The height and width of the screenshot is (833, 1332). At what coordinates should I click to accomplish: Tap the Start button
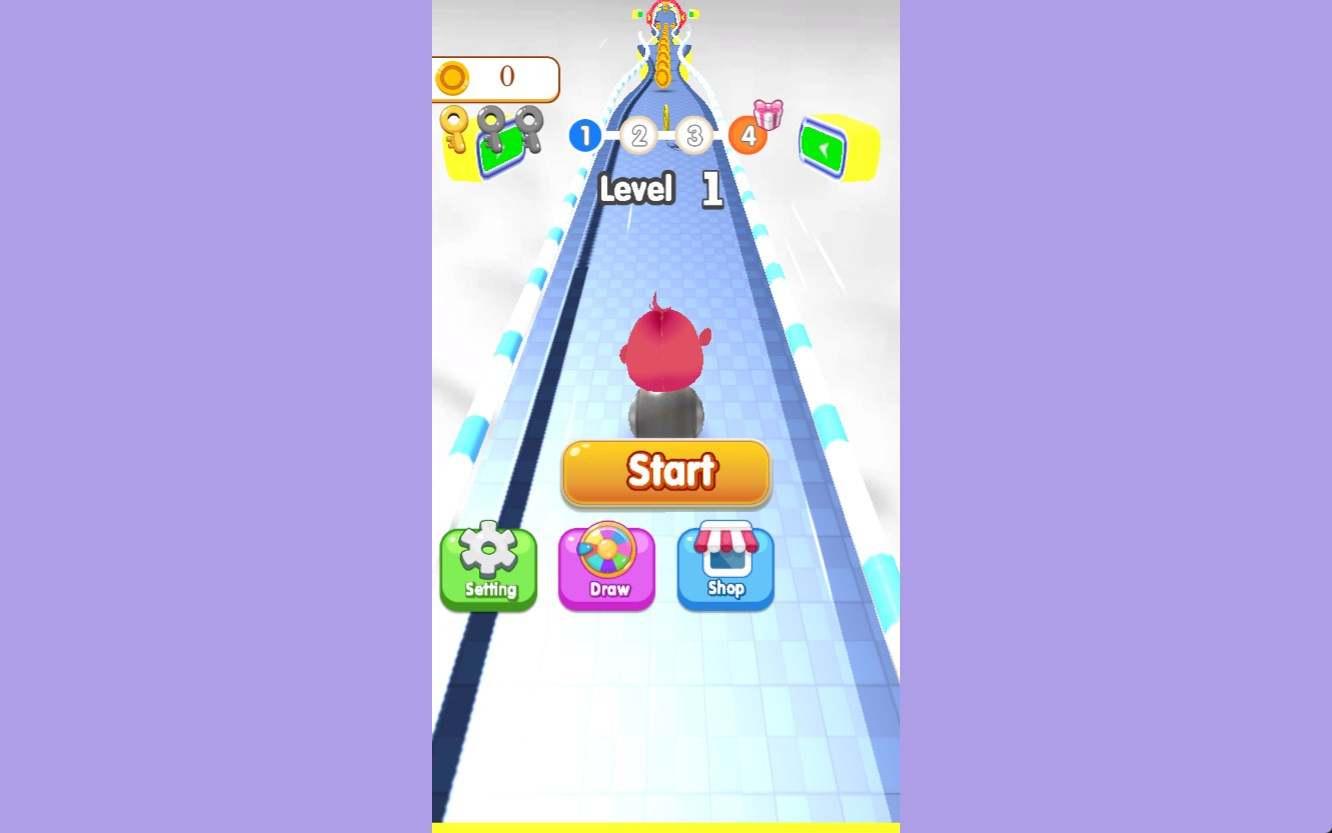click(x=666, y=472)
